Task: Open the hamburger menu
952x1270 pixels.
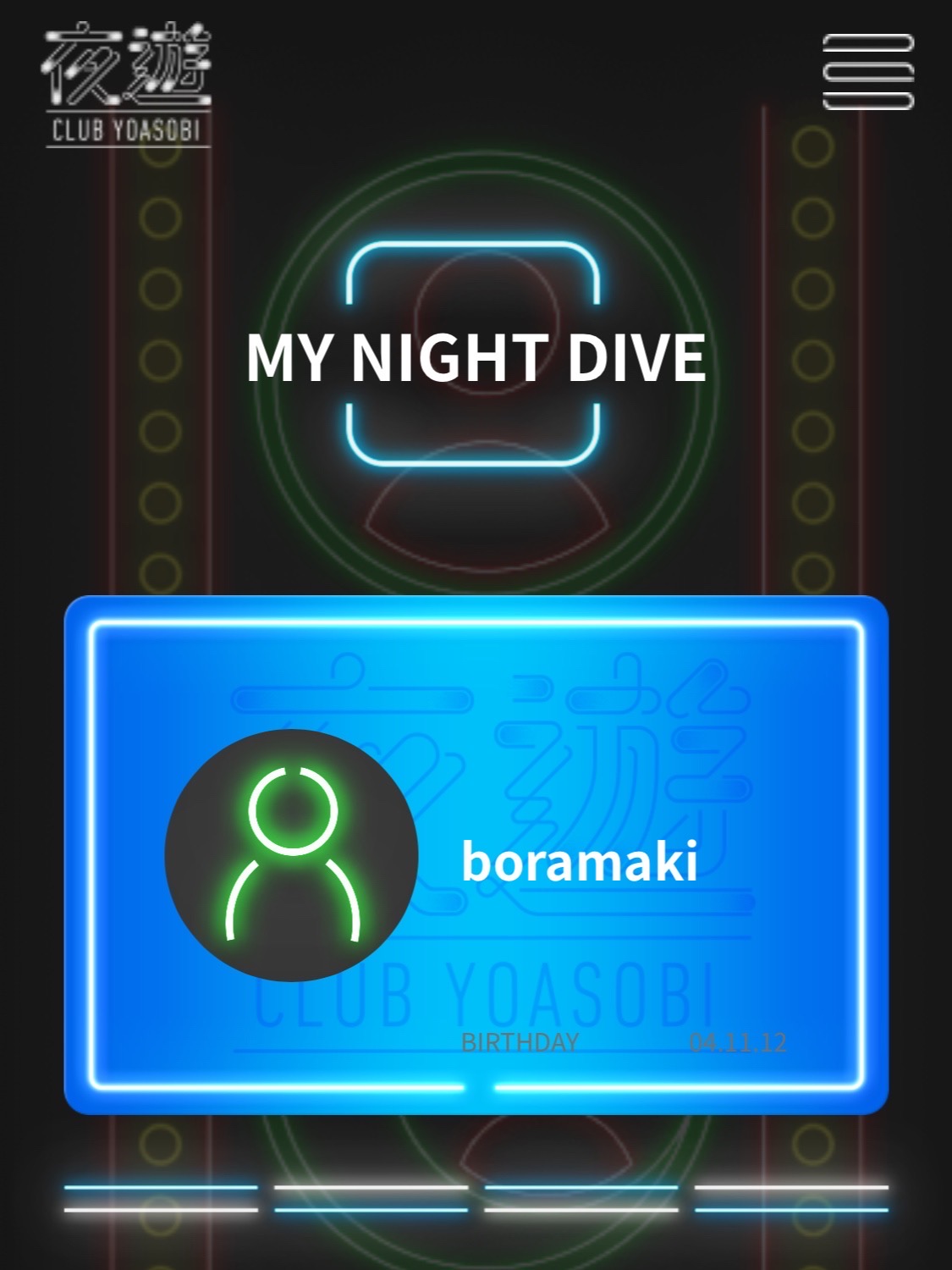Action: [868, 72]
